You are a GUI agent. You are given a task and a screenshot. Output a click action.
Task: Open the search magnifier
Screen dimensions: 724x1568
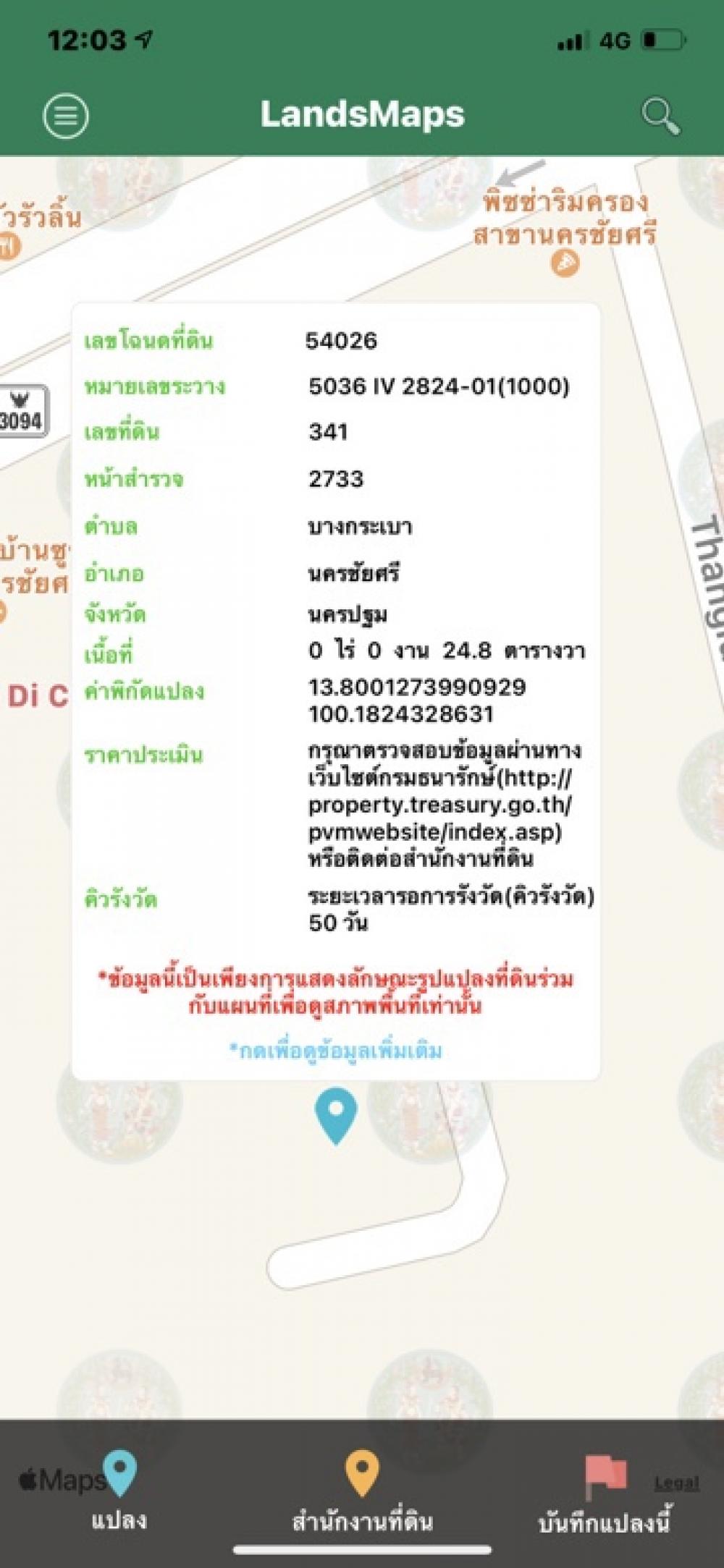point(660,116)
